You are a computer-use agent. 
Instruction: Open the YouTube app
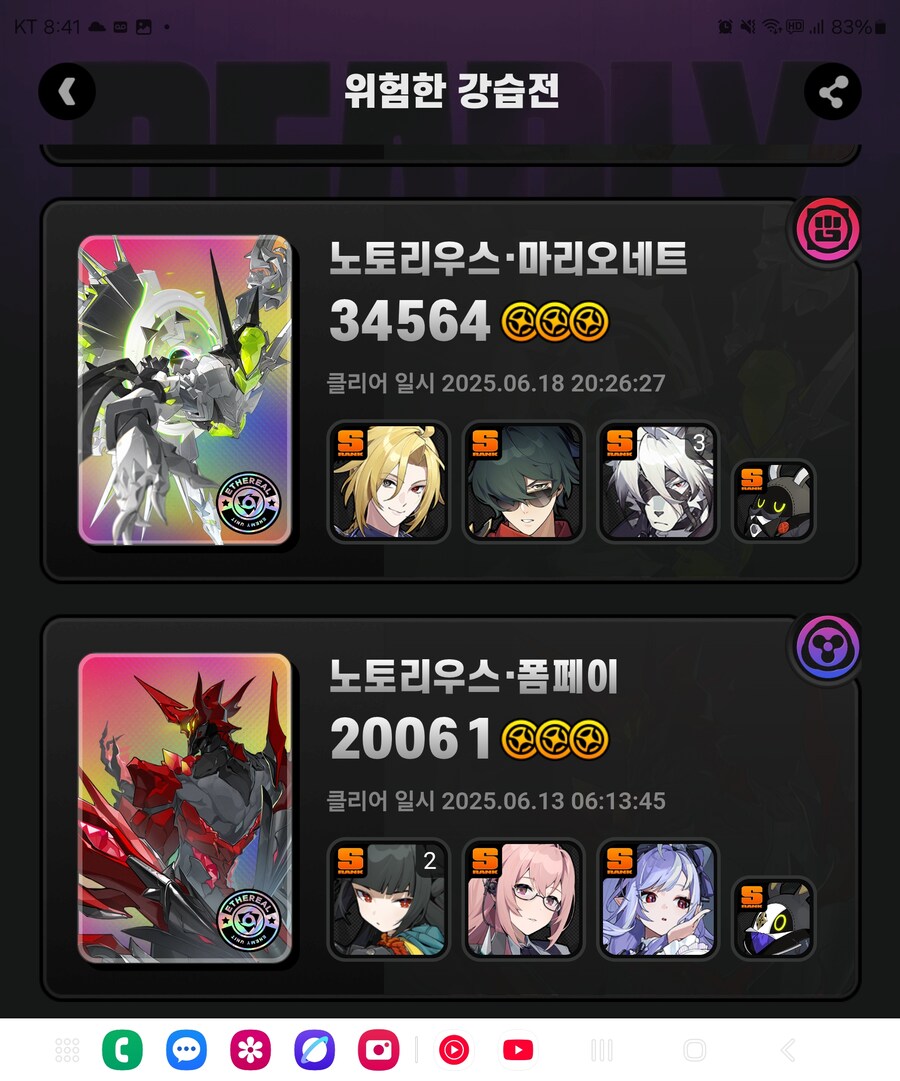tap(518, 1050)
